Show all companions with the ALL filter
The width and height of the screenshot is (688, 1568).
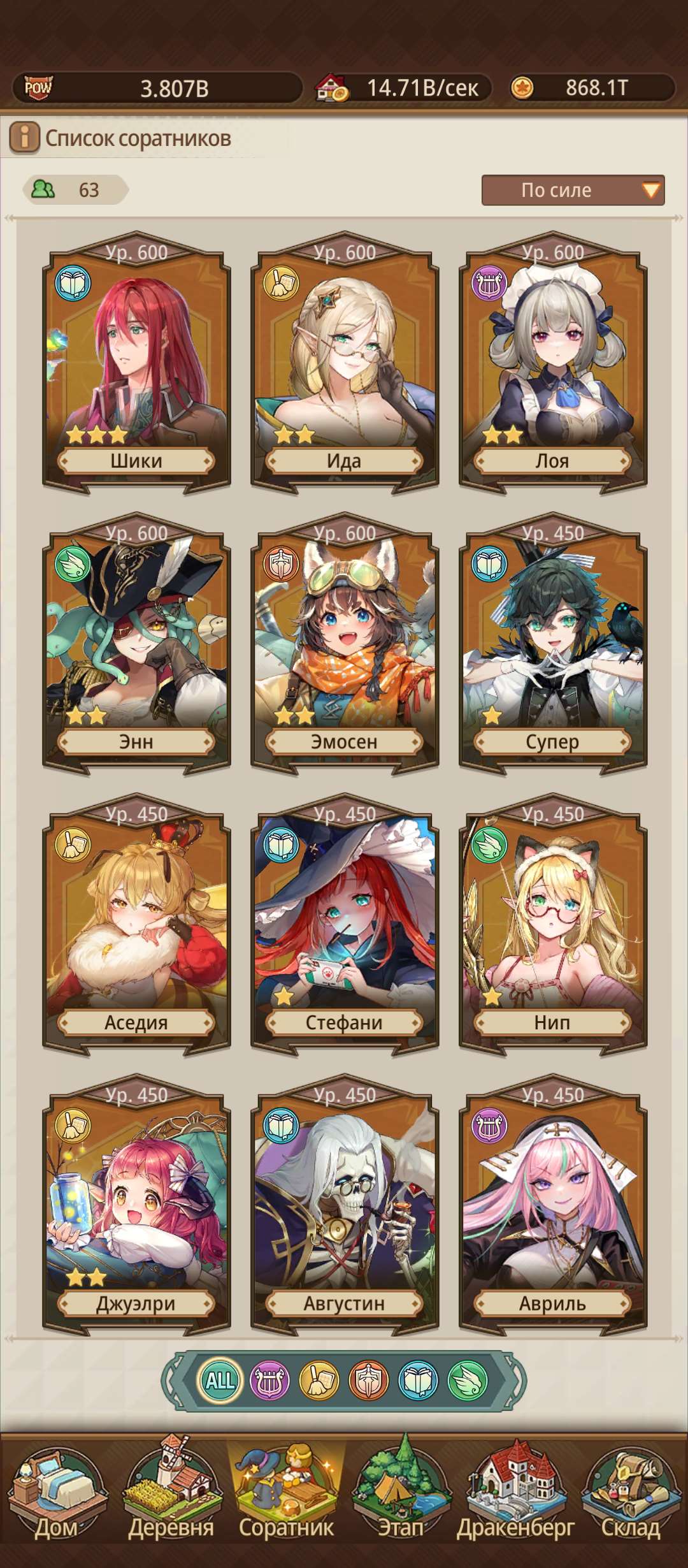(220, 1381)
